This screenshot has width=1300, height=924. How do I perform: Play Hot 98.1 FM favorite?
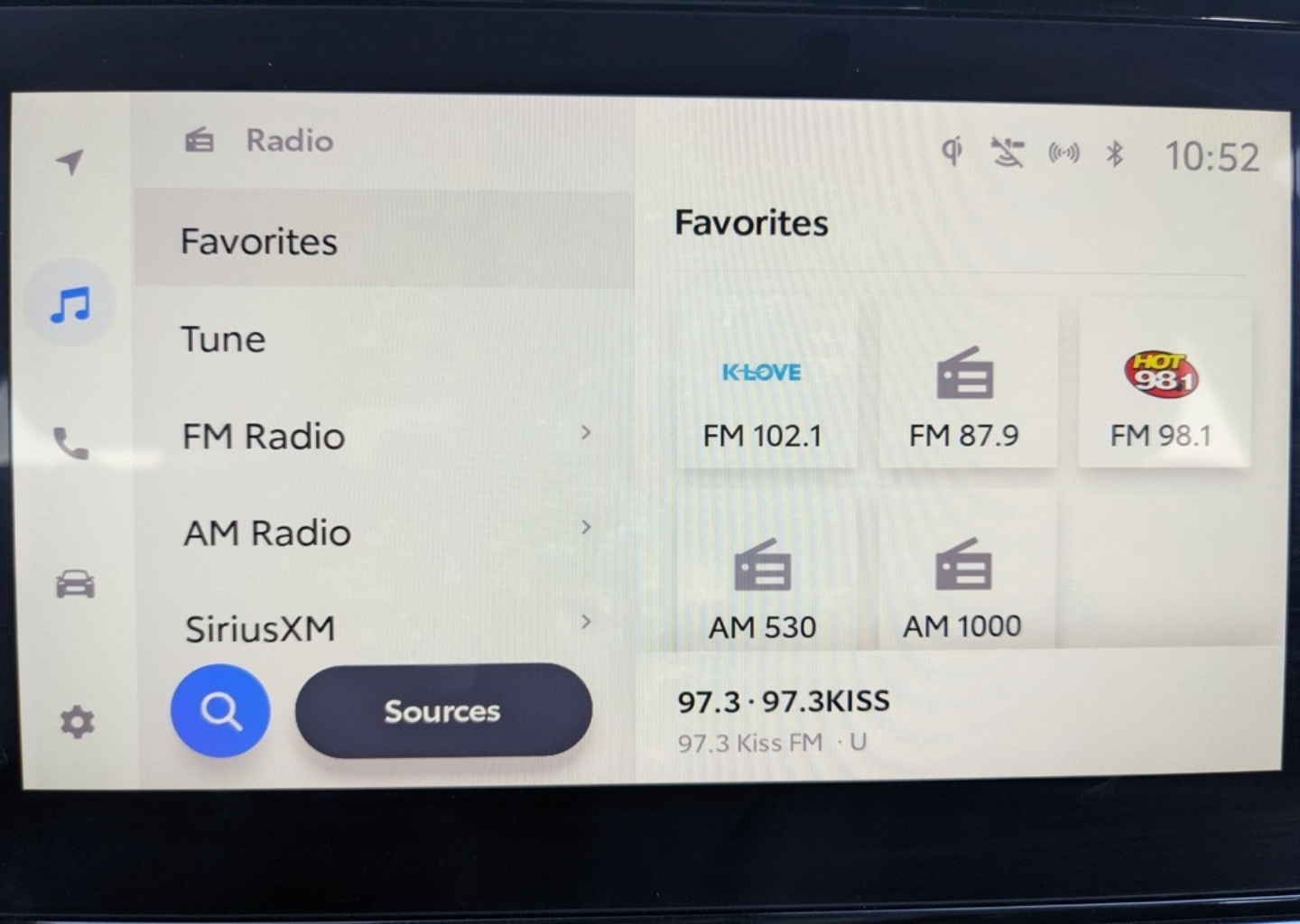[x=1162, y=388]
